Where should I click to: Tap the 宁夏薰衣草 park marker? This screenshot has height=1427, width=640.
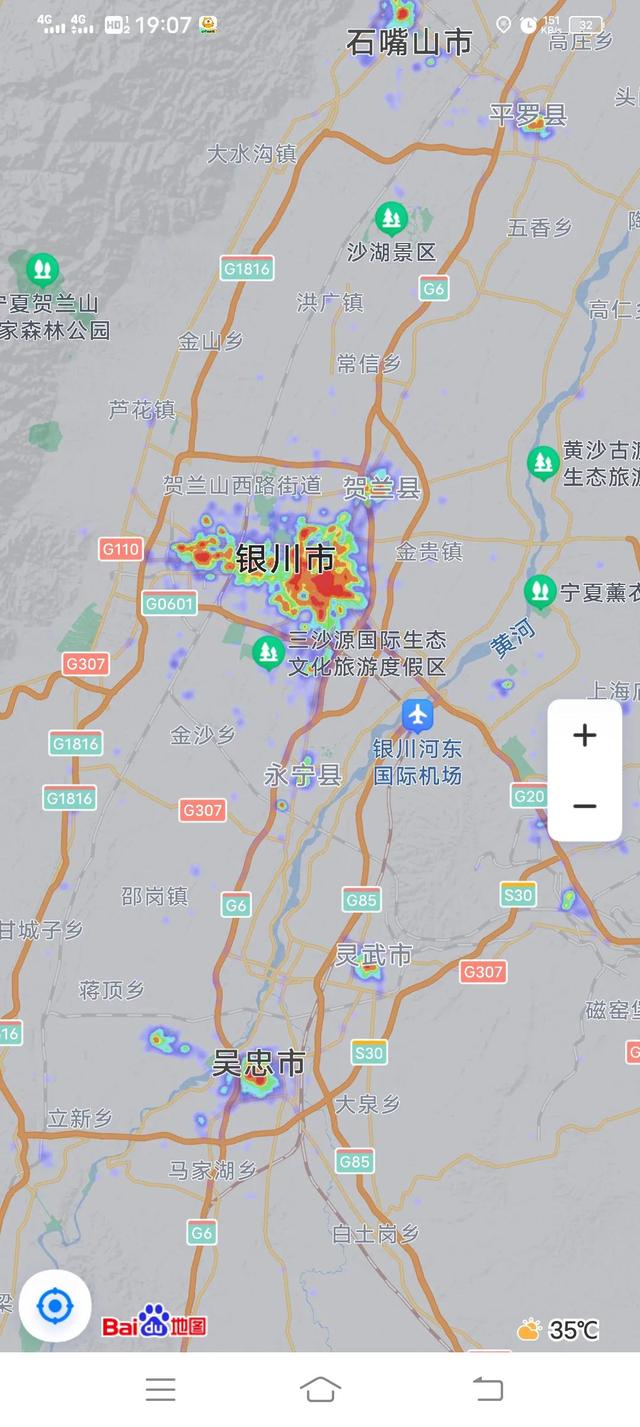coord(540,591)
